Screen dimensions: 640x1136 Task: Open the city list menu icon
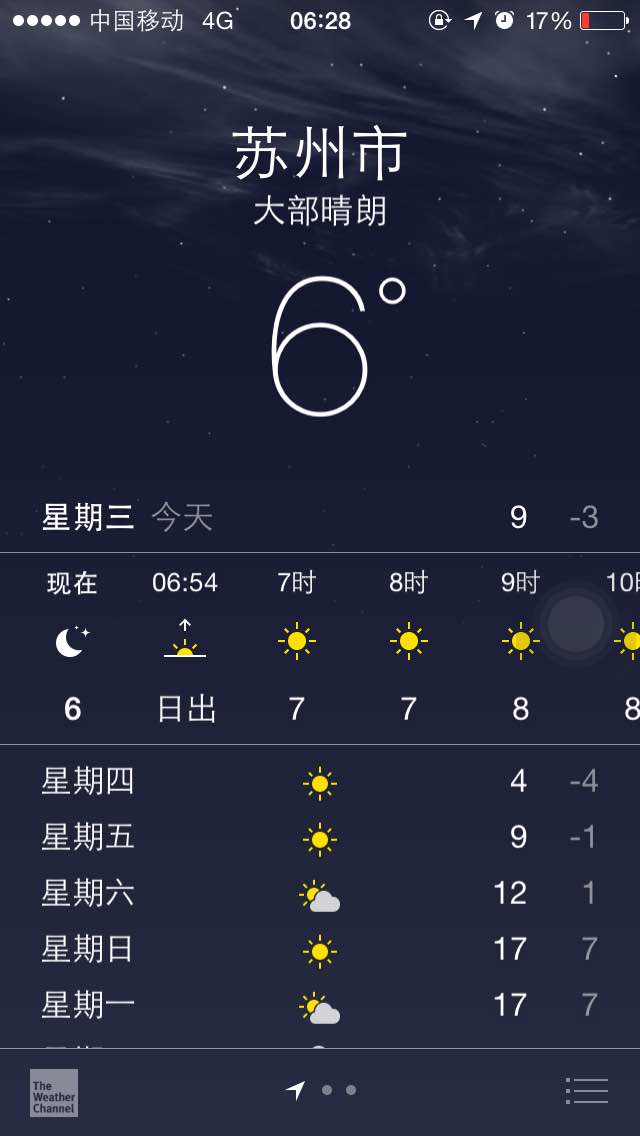[586, 1090]
